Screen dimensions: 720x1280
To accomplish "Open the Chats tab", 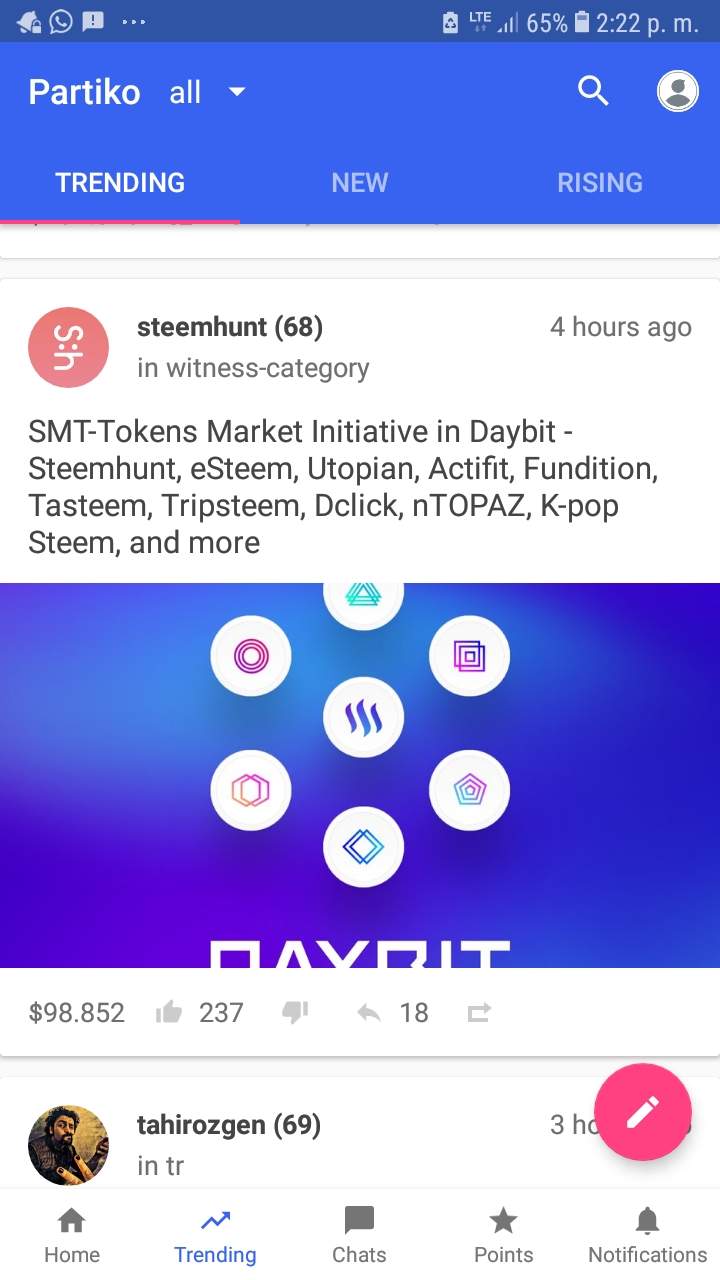I will pos(359,1235).
